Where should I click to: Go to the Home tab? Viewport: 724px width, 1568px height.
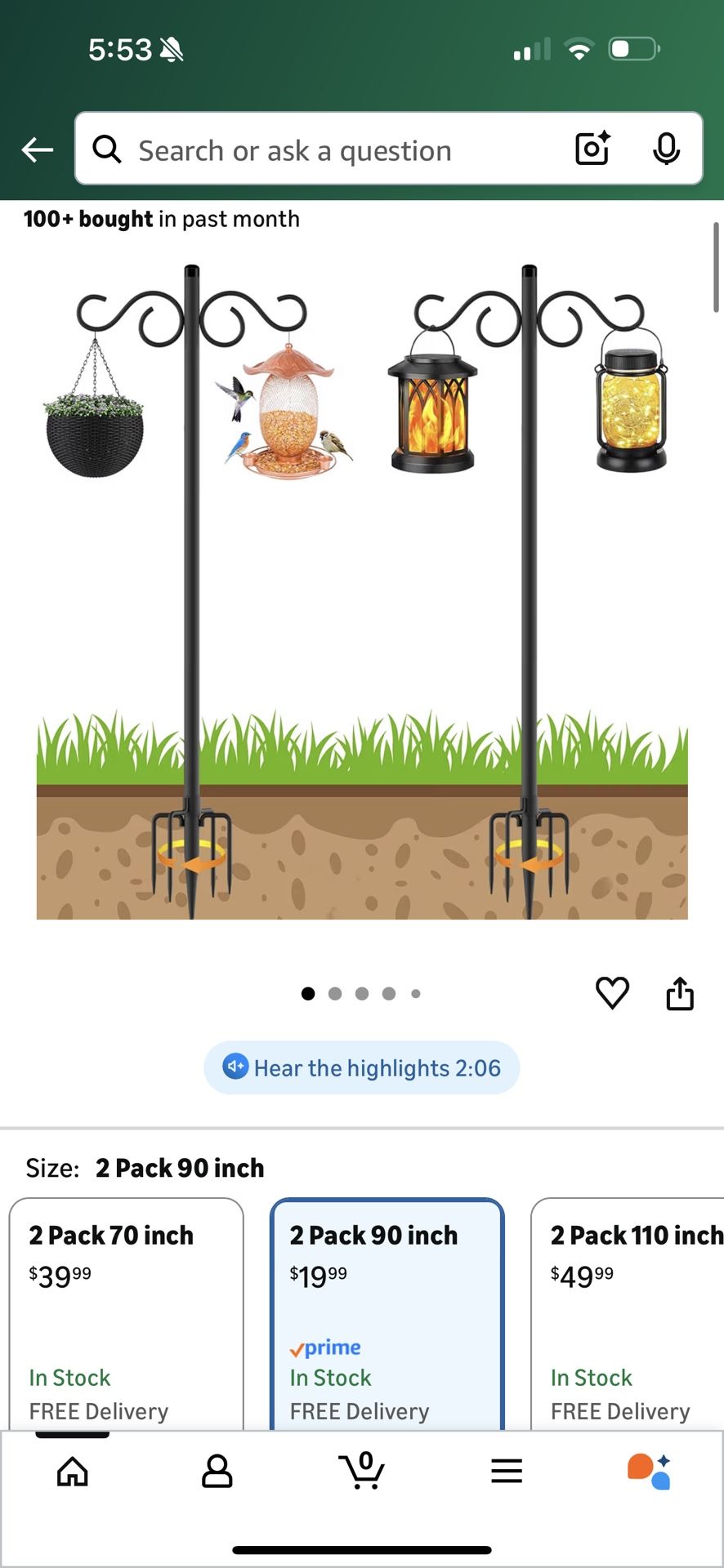[x=73, y=1471]
